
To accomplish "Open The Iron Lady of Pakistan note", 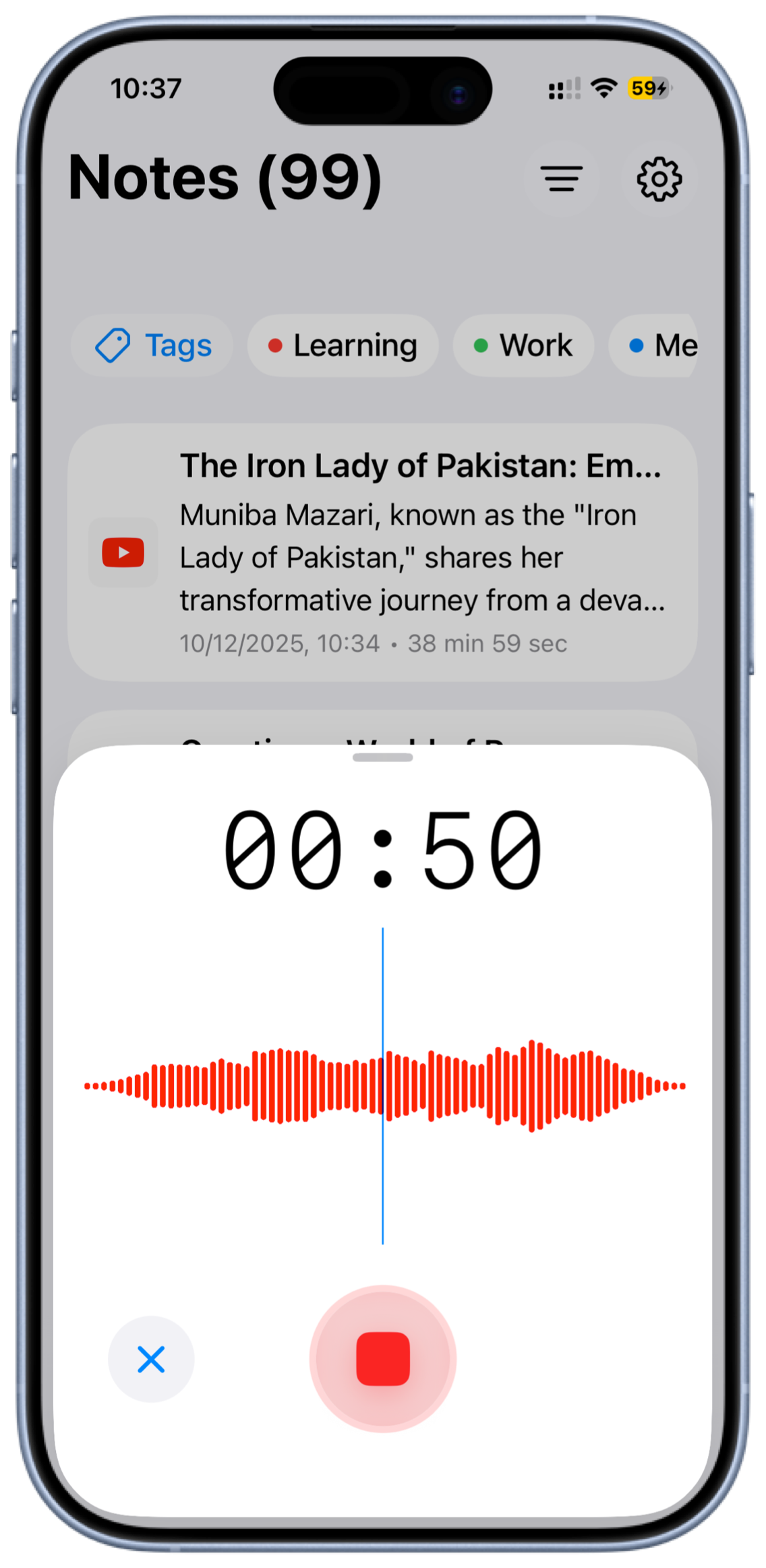I will pos(382,552).
